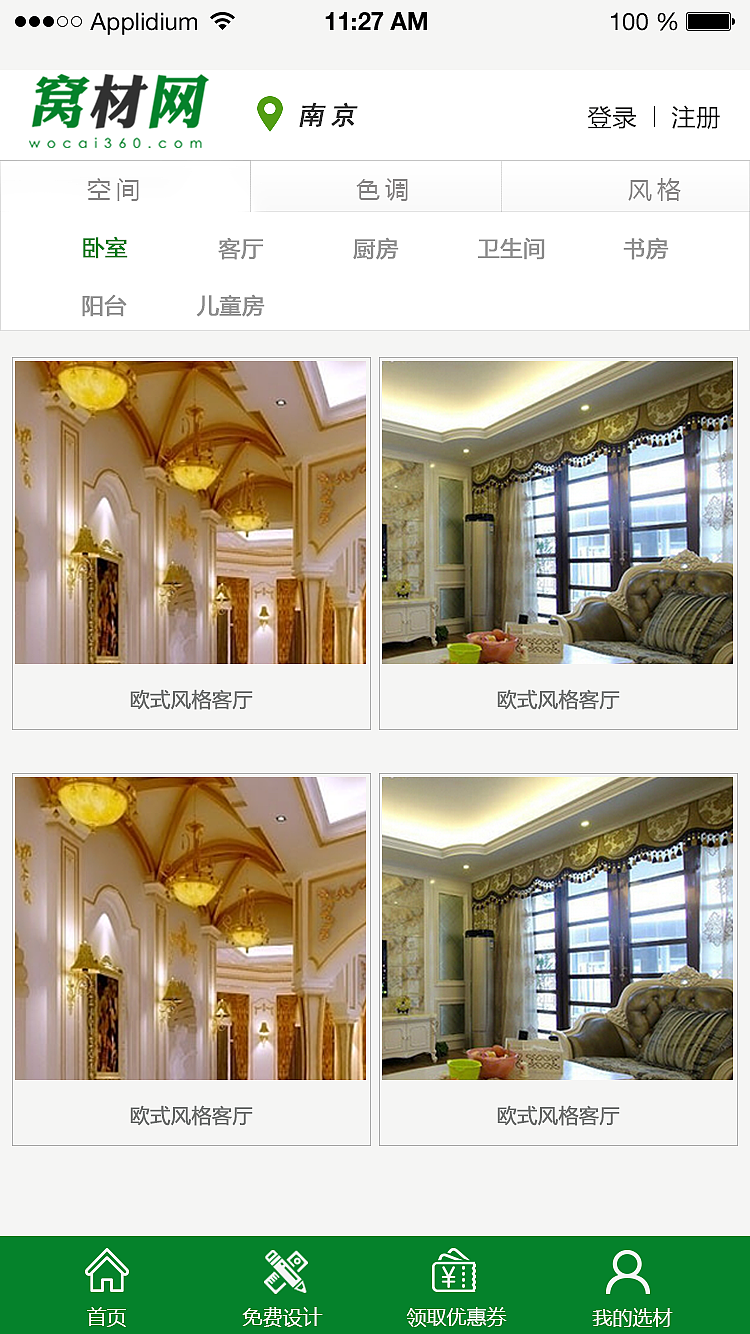750x1334 pixels.
Task: Tap the 登录 link
Action: 612,116
